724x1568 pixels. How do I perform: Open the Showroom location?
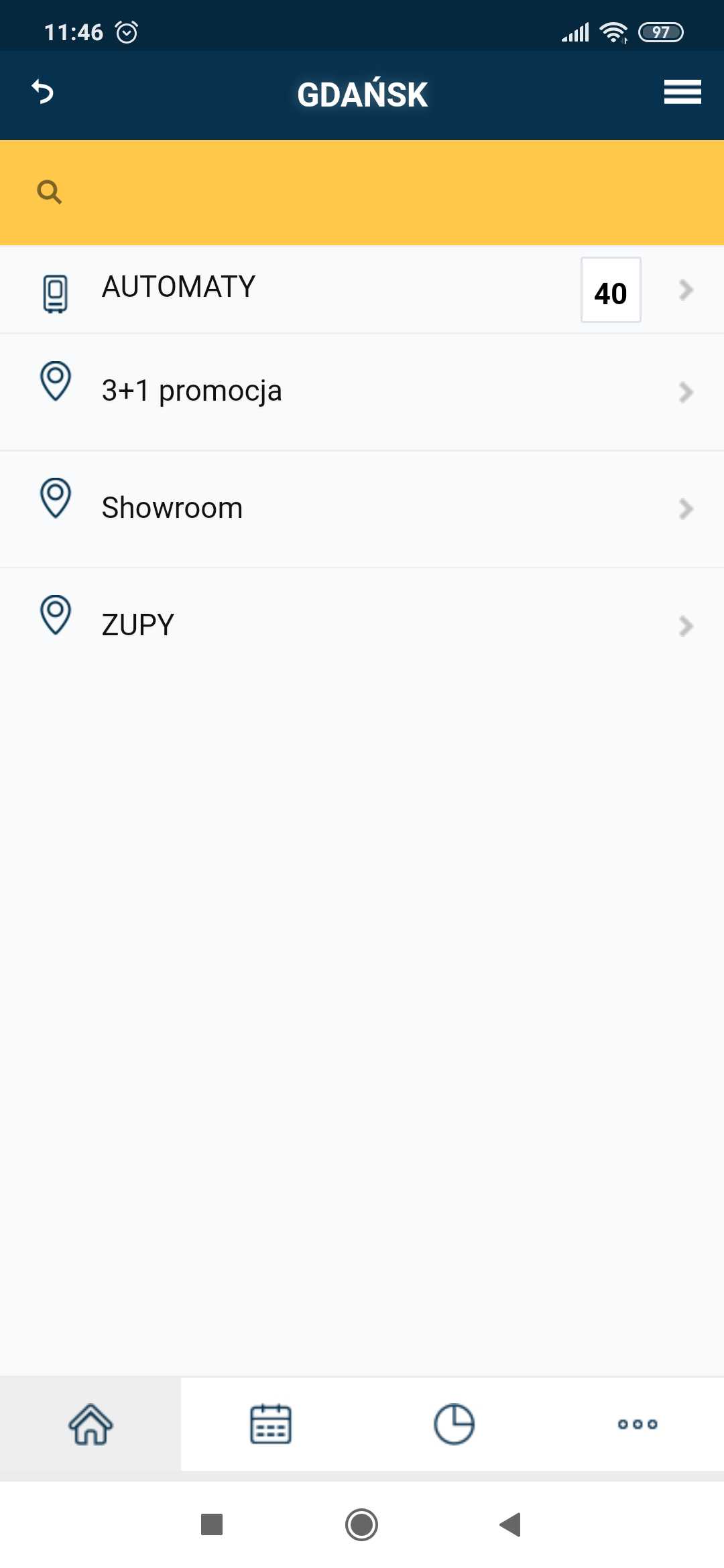click(362, 508)
